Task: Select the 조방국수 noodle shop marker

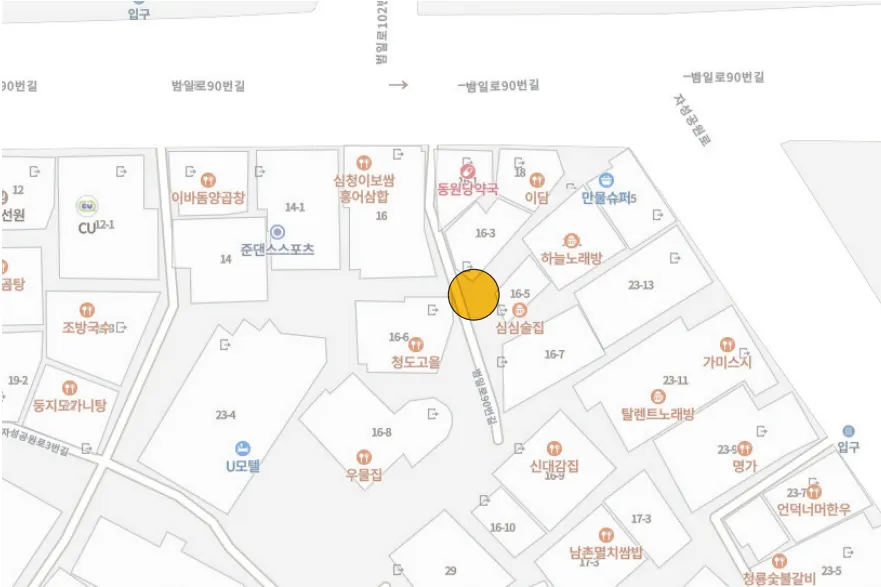Action: pyautogui.click(x=86, y=310)
